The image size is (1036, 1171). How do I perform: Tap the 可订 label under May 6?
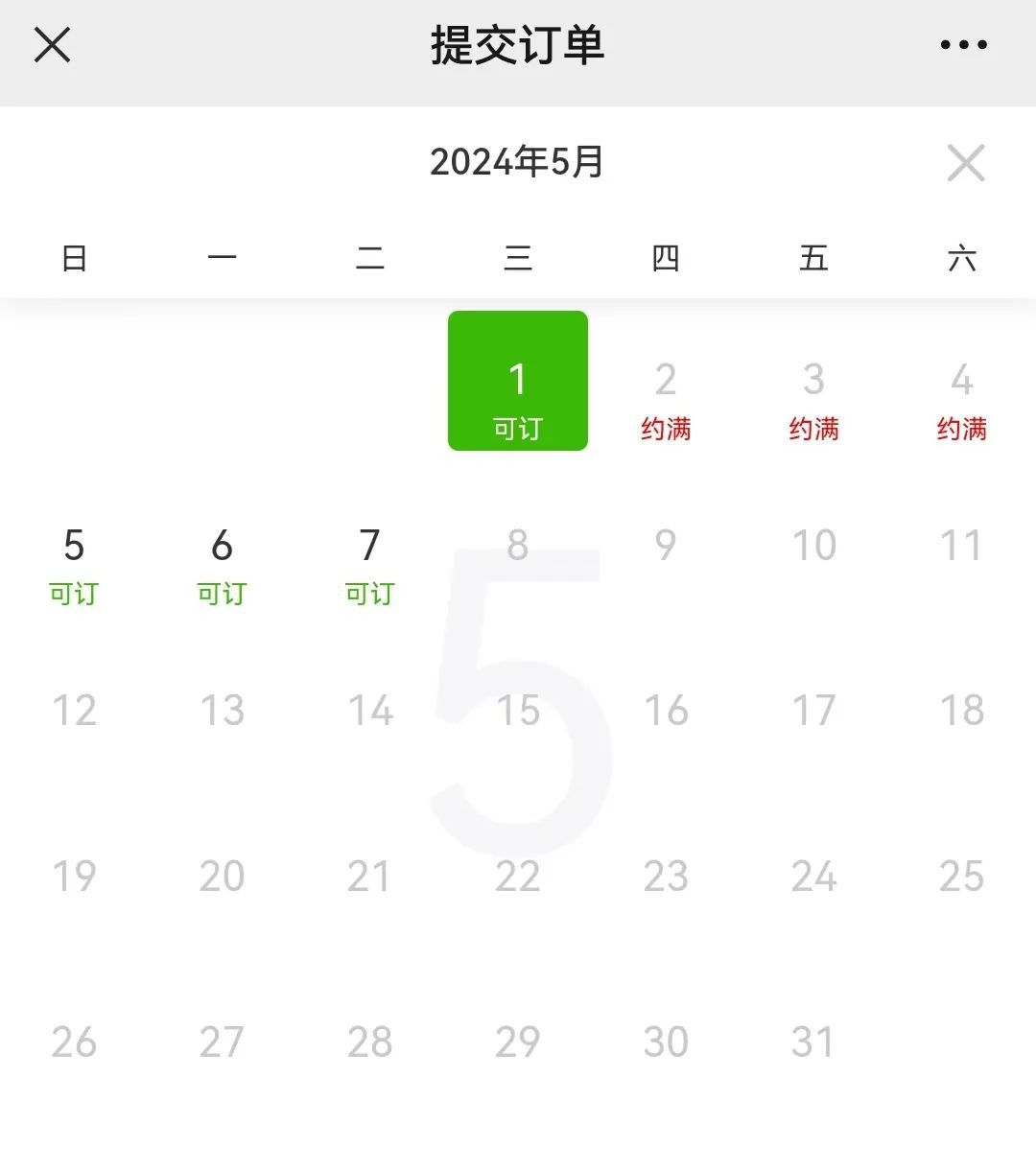click(223, 593)
